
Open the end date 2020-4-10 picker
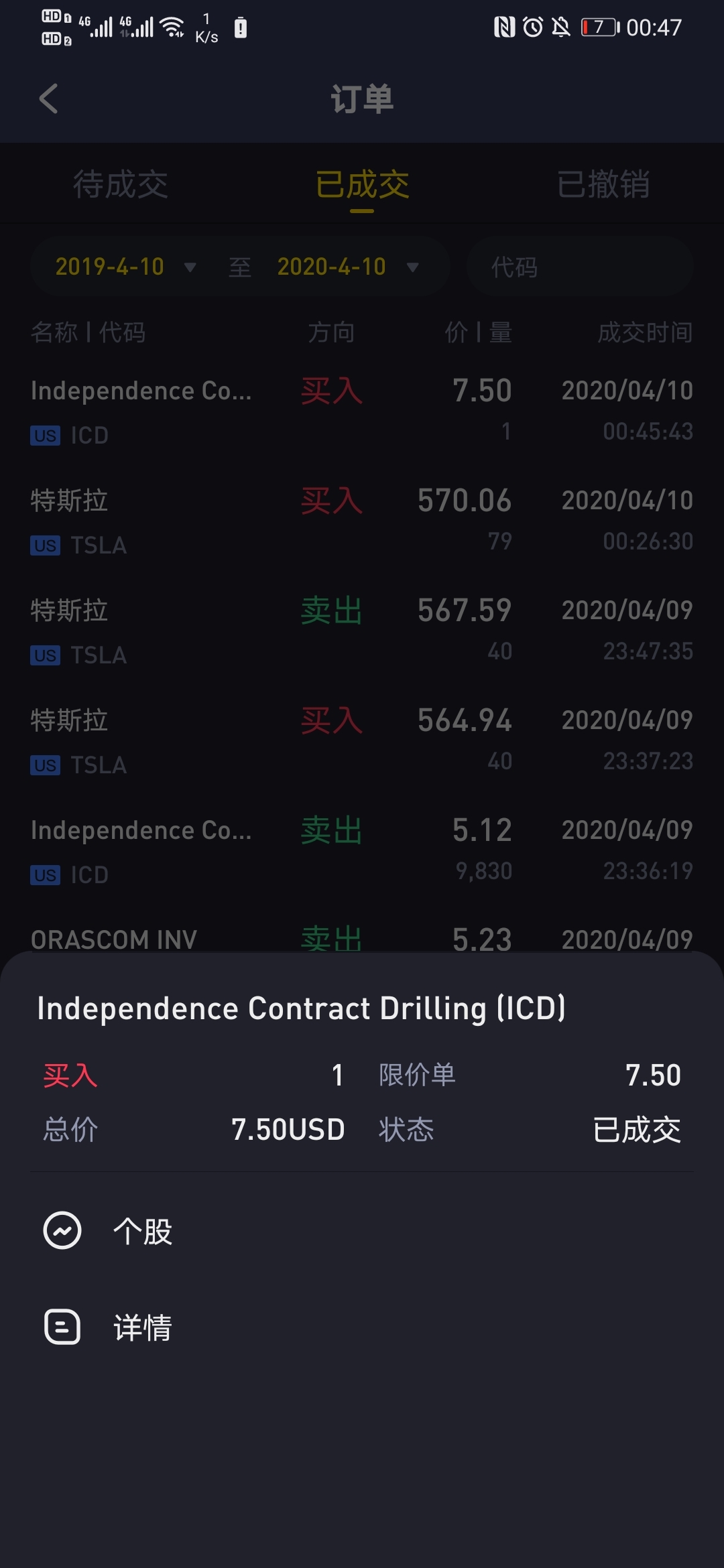(347, 267)
